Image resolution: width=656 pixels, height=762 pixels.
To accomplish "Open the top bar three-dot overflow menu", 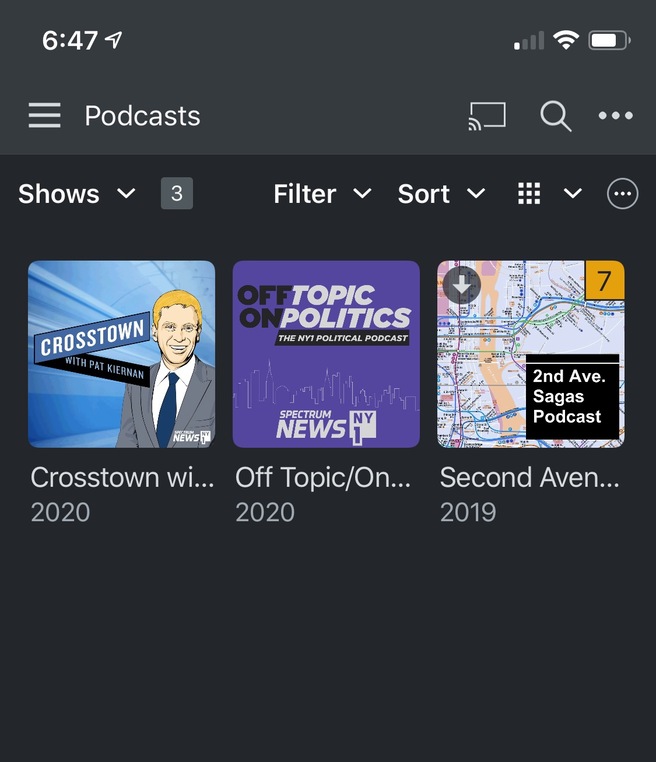I will pos(615,116).
